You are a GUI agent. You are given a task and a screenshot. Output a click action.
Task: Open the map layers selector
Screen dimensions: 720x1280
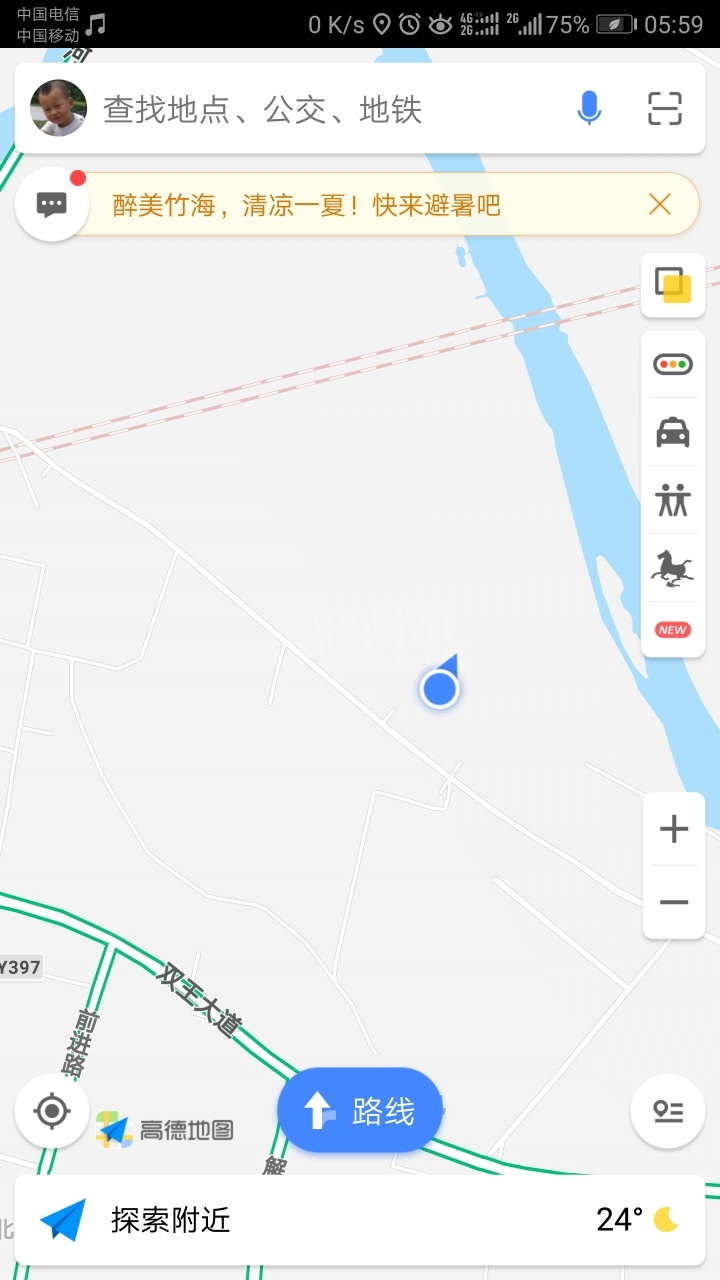673,285
